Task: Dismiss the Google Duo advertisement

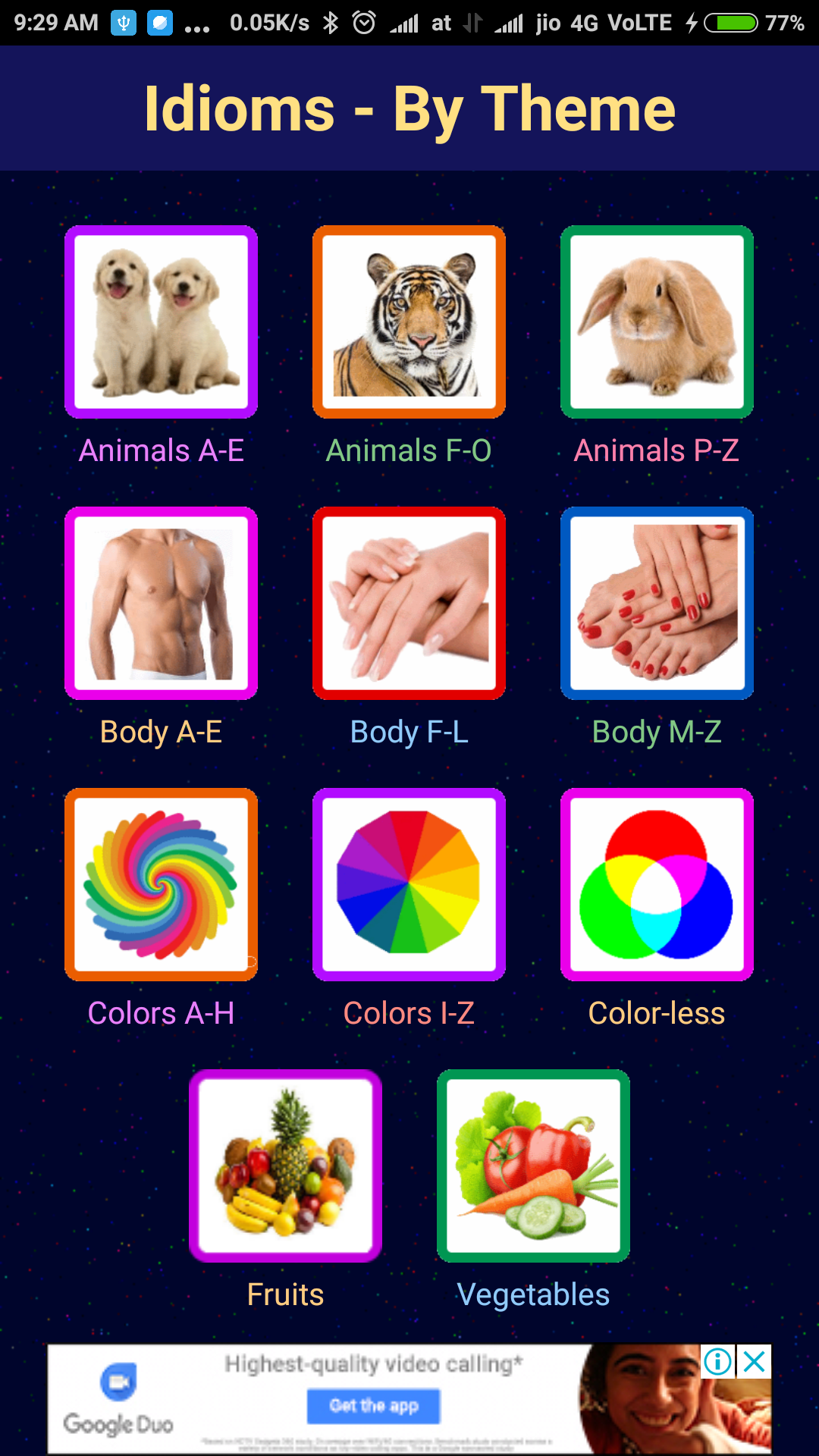Action: tap(755, 1363)
